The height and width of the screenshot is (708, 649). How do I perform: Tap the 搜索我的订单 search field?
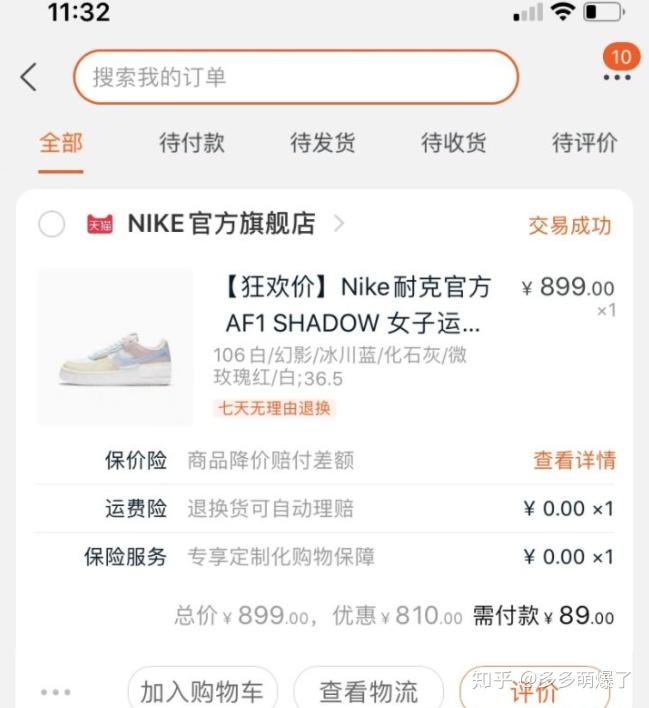pyautogui.click(x=295, y=77)
